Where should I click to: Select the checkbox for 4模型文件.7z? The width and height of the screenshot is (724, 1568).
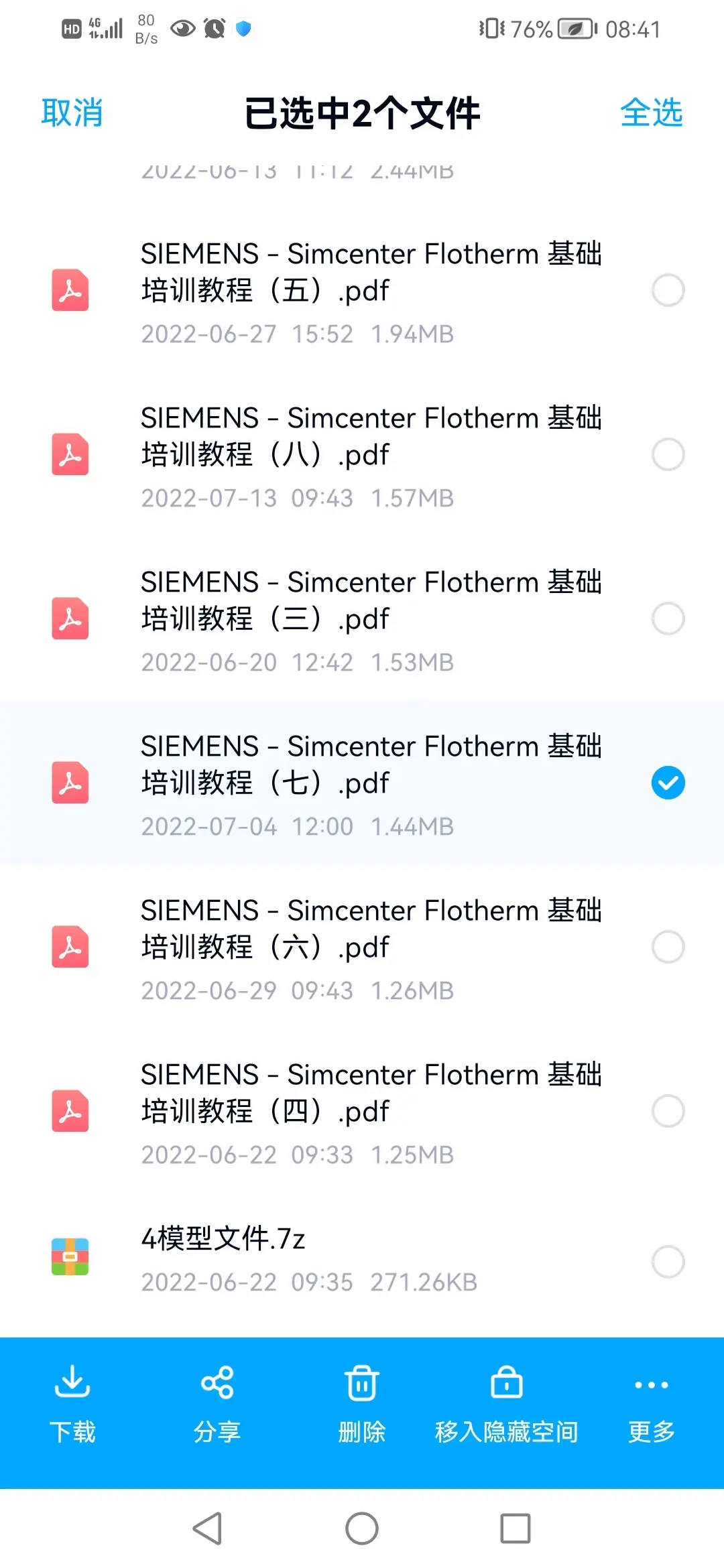[x=668, y=1262]
